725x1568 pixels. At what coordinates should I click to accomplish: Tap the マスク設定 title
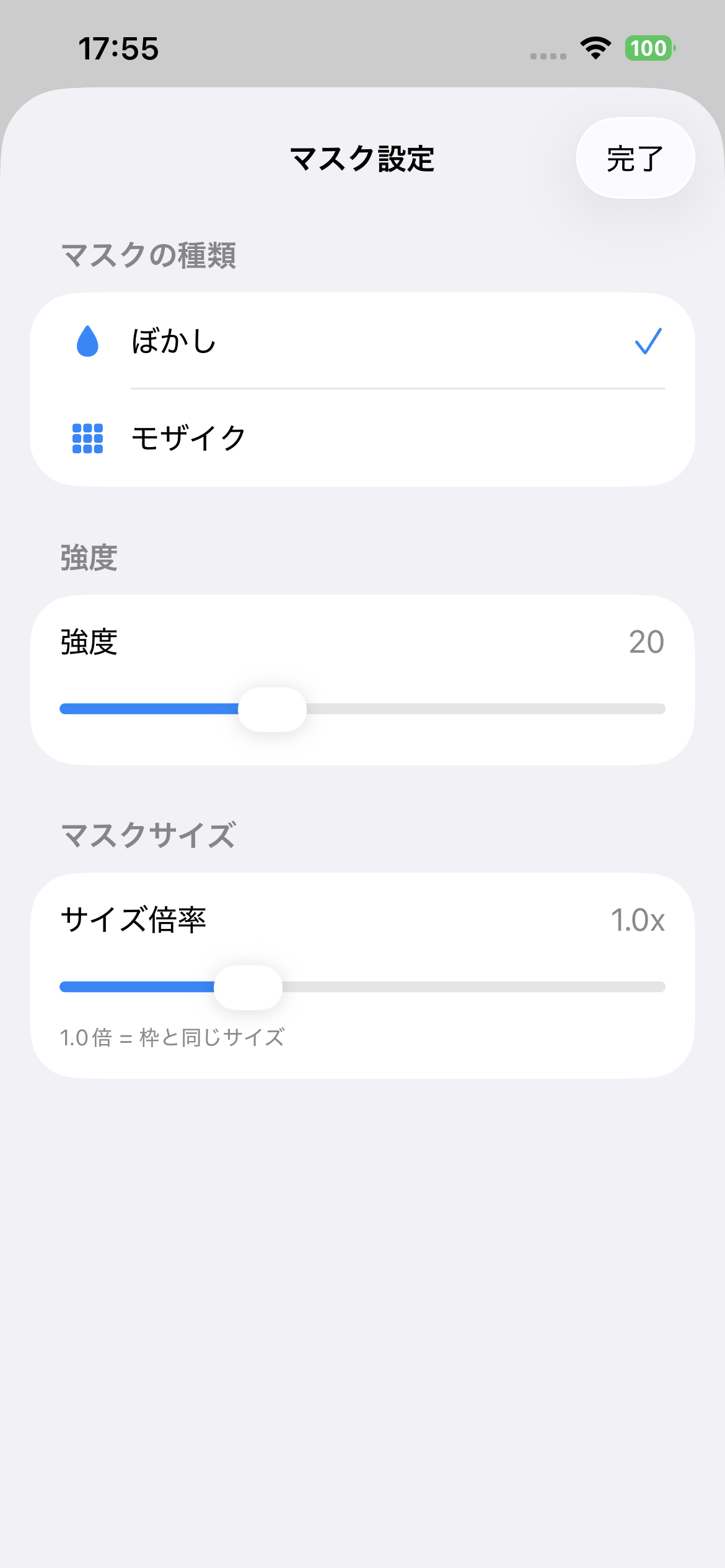[x=362, y=159]
